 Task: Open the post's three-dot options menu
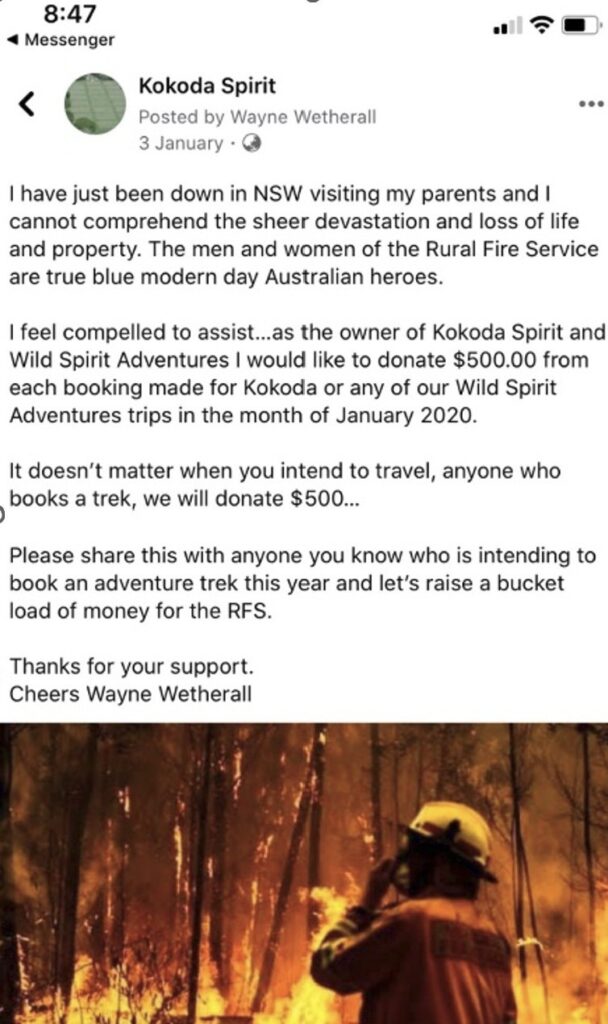(x=591, y=104)
